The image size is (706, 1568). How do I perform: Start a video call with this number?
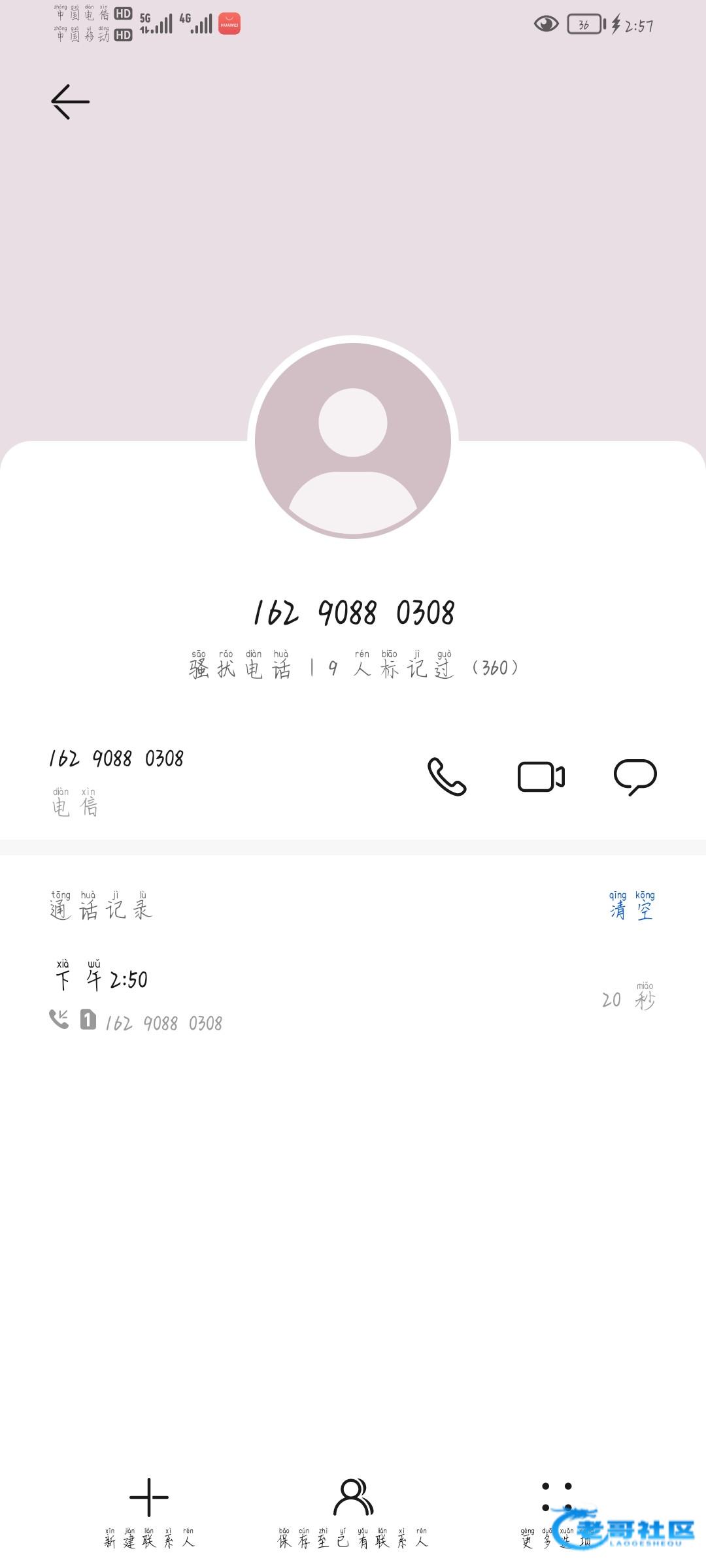point(541,777)
